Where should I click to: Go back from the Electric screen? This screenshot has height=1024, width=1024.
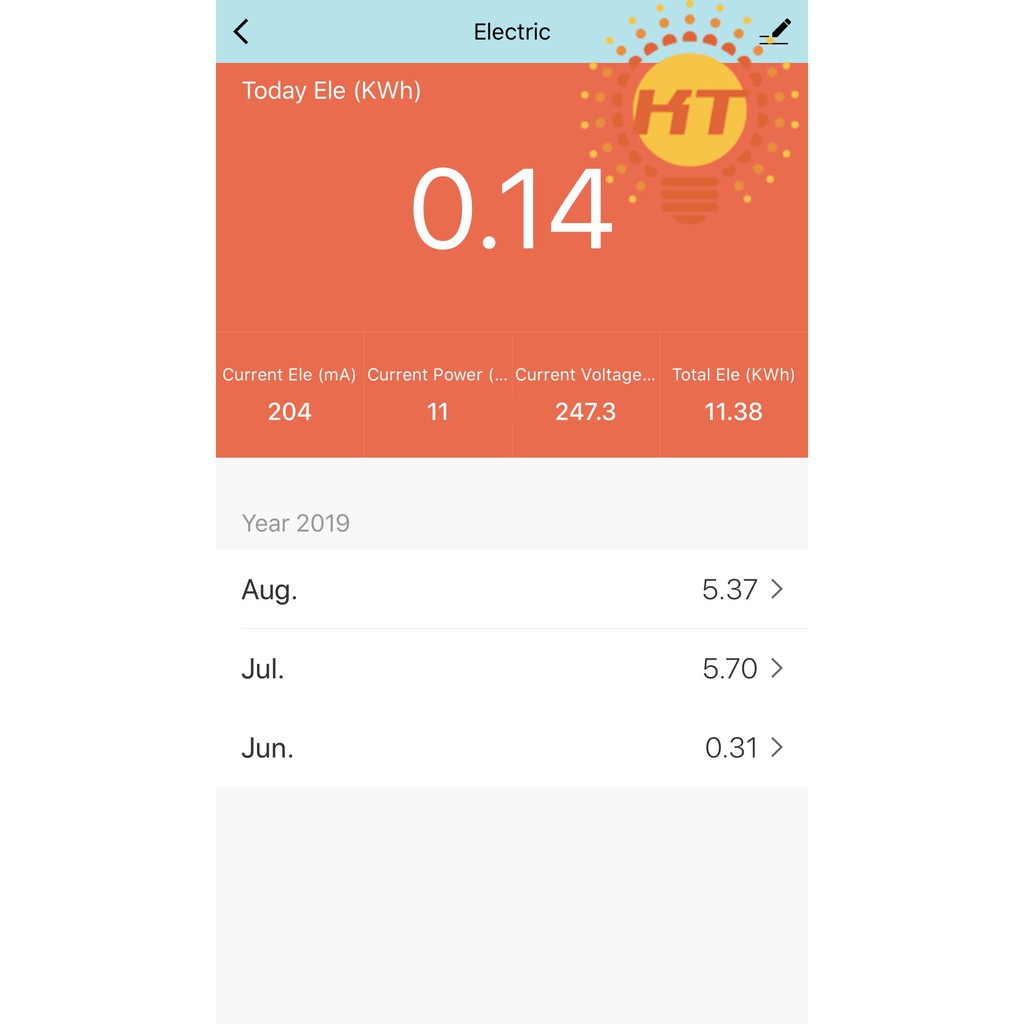tap(241, 32)
